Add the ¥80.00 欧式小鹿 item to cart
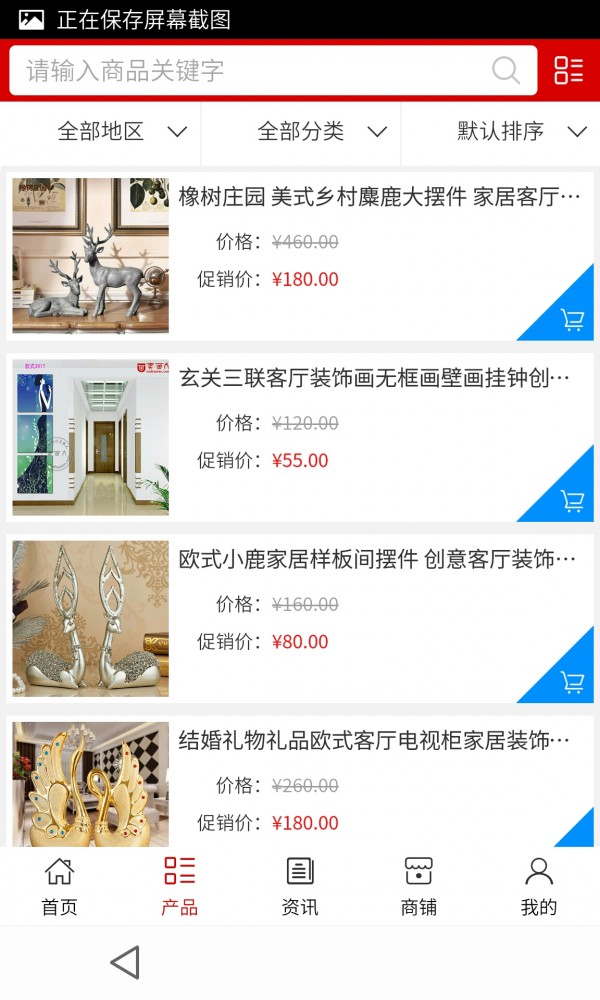 click(x=572, y=682)
